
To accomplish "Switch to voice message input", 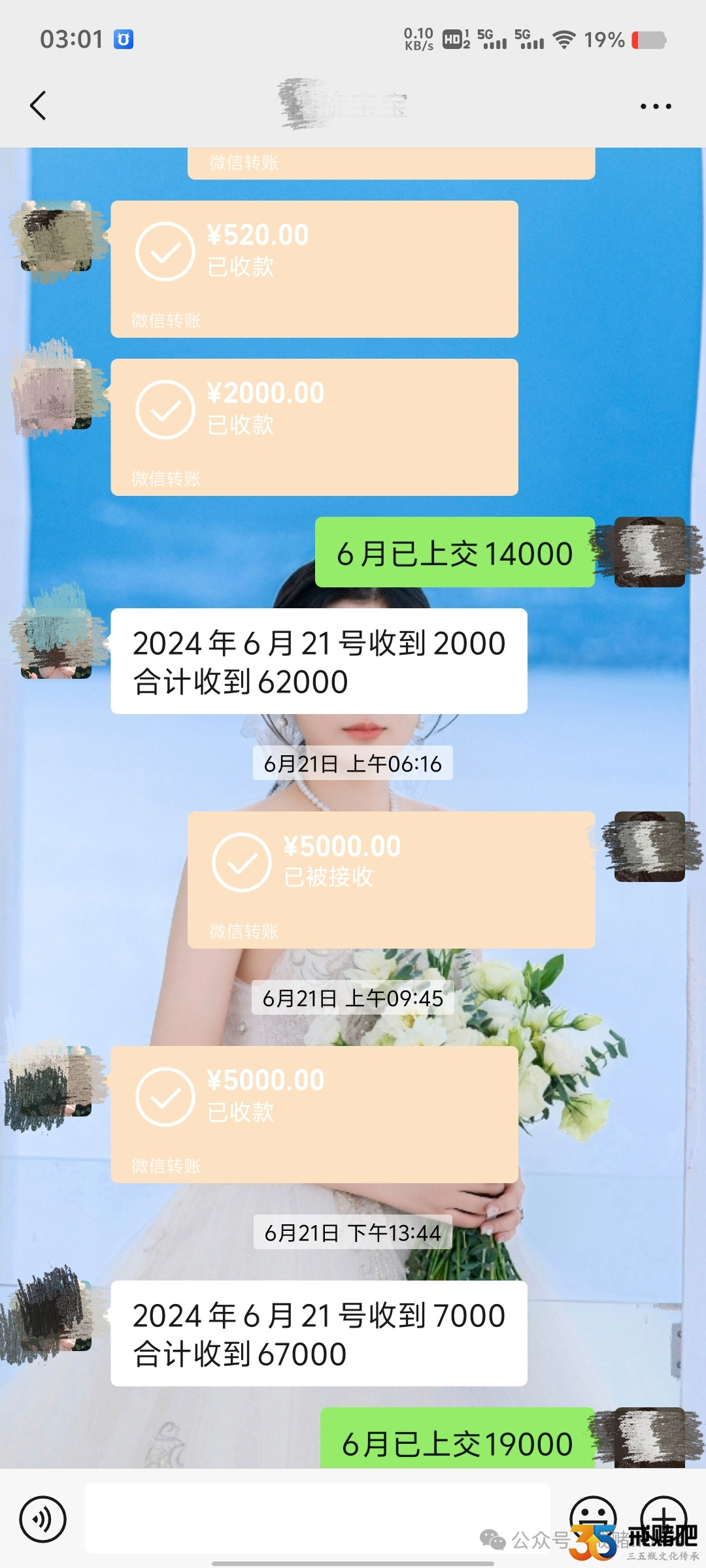I will tap(42, 1519).
